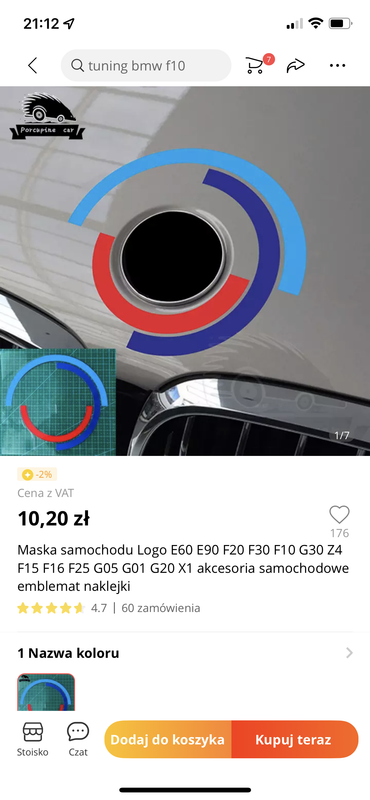370x800 pixels.
Task: Tap Dodaj do koszyka button
Action: click(168, 739)
